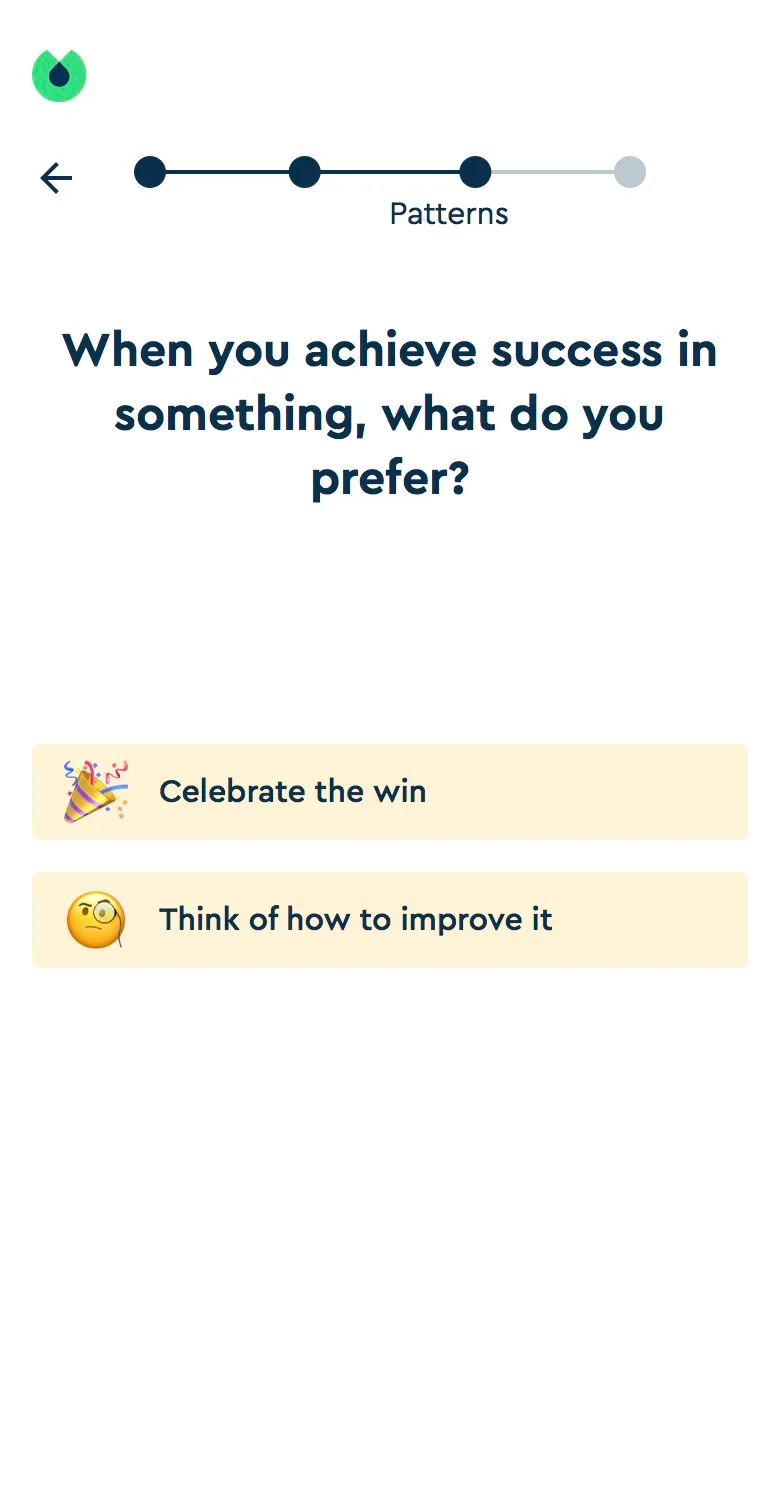Choose Think of how to improve it
This screenshot has height=1490, width=780.
[390, 920]
